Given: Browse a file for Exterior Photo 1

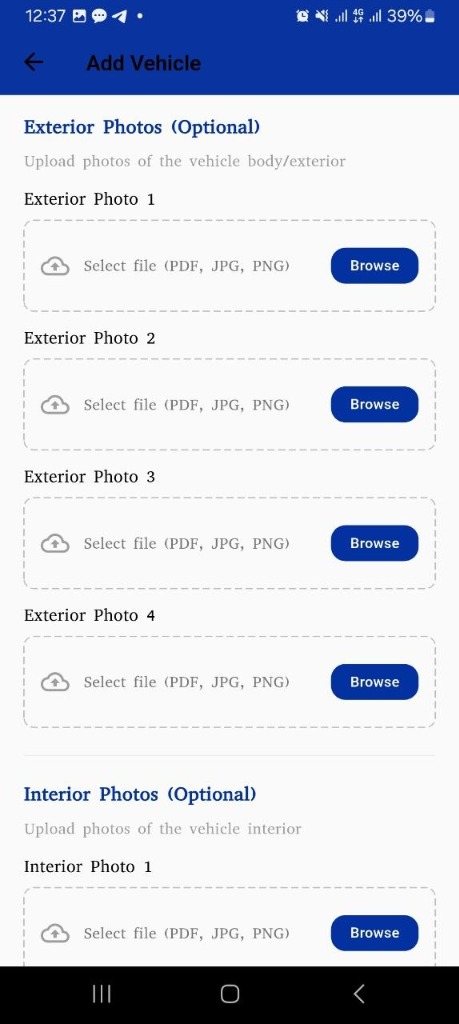Looking at the screenshot, I should point(374,266).
